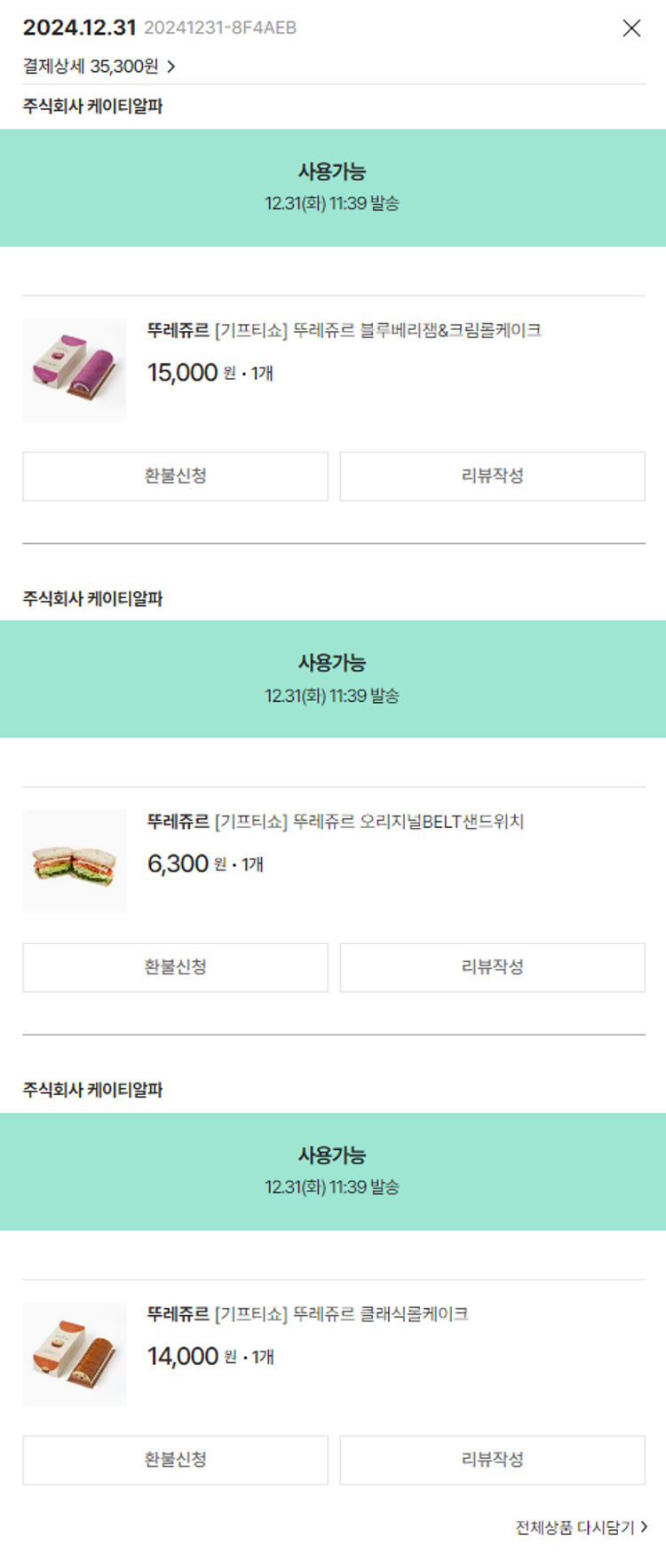Request refund for 오리지널BELT샌드위치
The width and height of the screenshot is (666, 1568).
click(175, 967)
